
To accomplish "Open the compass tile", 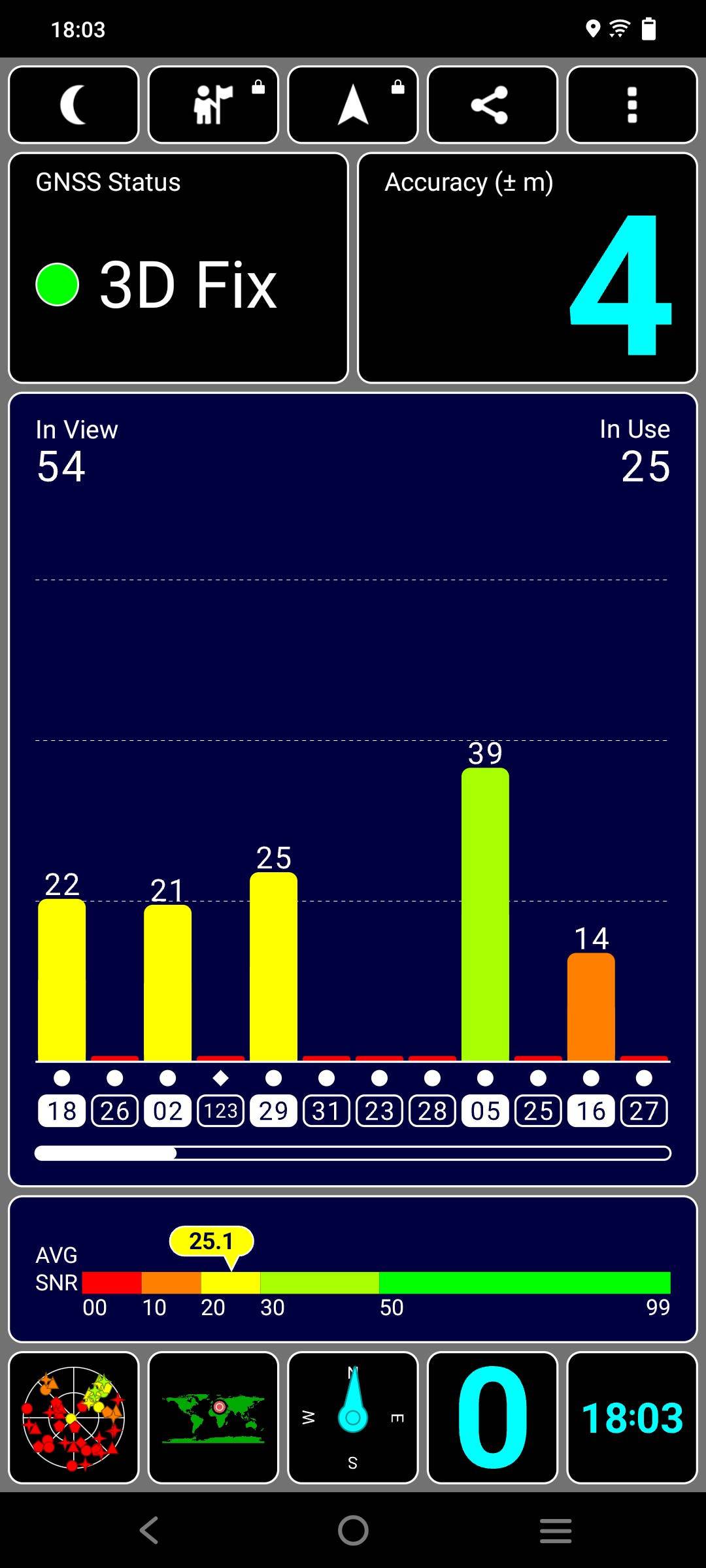I will pos(353,1418).
